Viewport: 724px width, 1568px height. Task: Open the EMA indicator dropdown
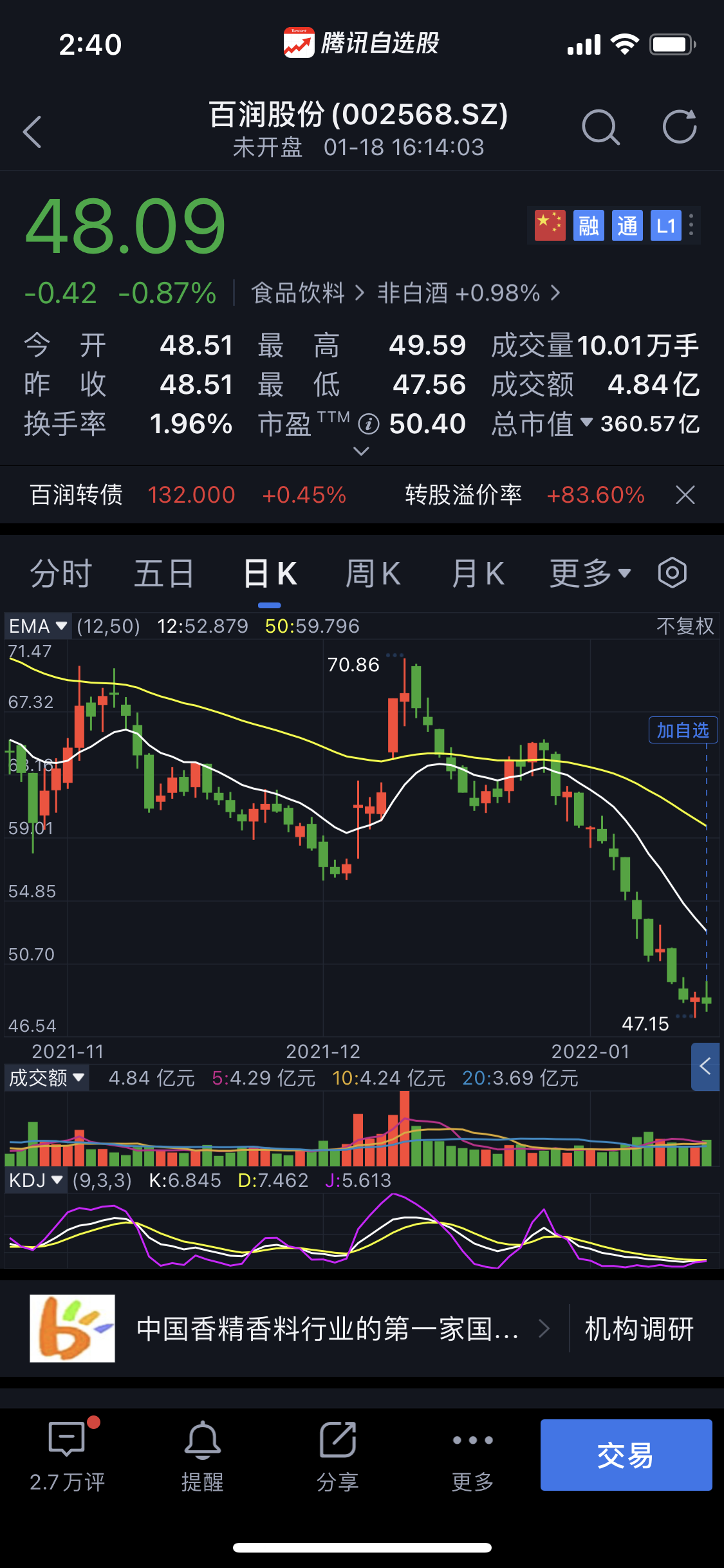point(39,626)
